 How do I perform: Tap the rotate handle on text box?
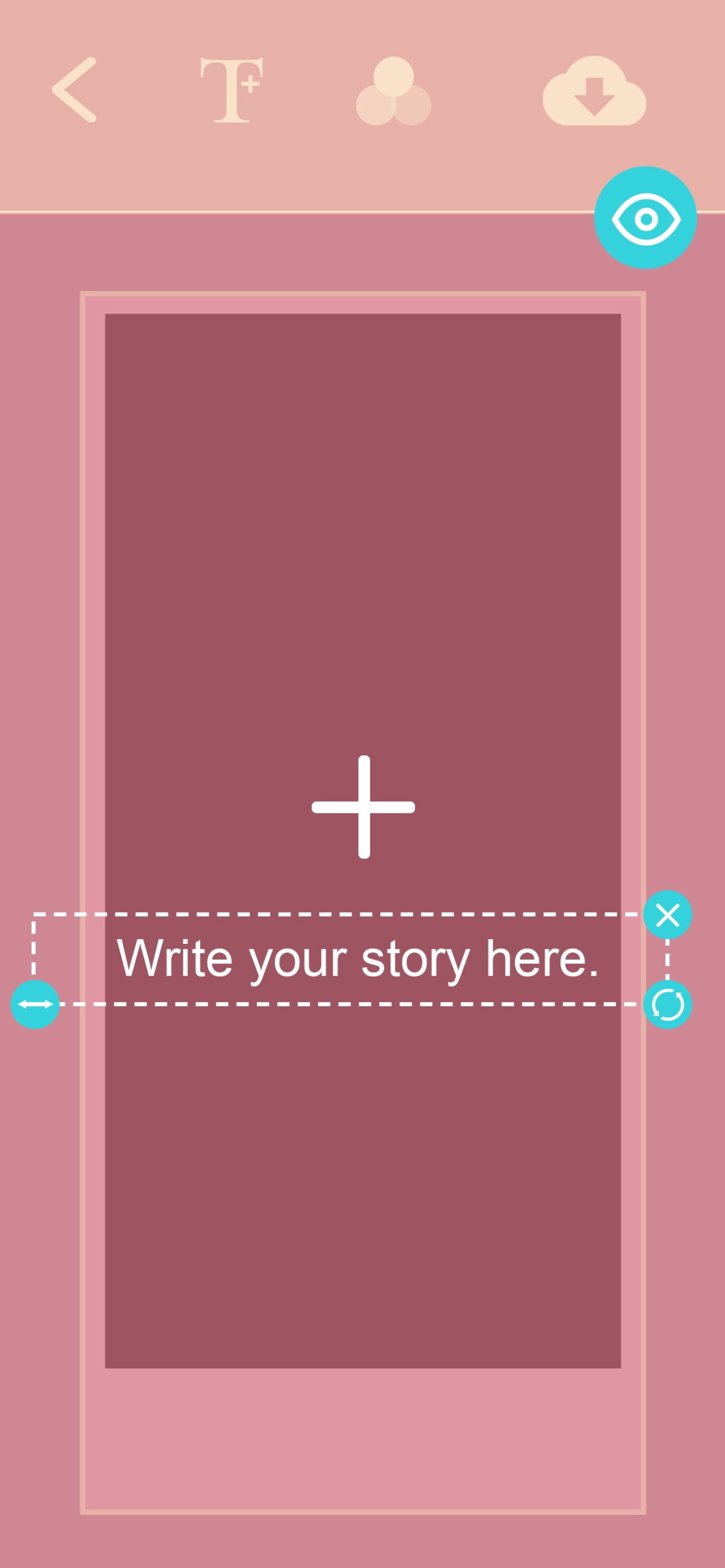tap(667, 1005)
